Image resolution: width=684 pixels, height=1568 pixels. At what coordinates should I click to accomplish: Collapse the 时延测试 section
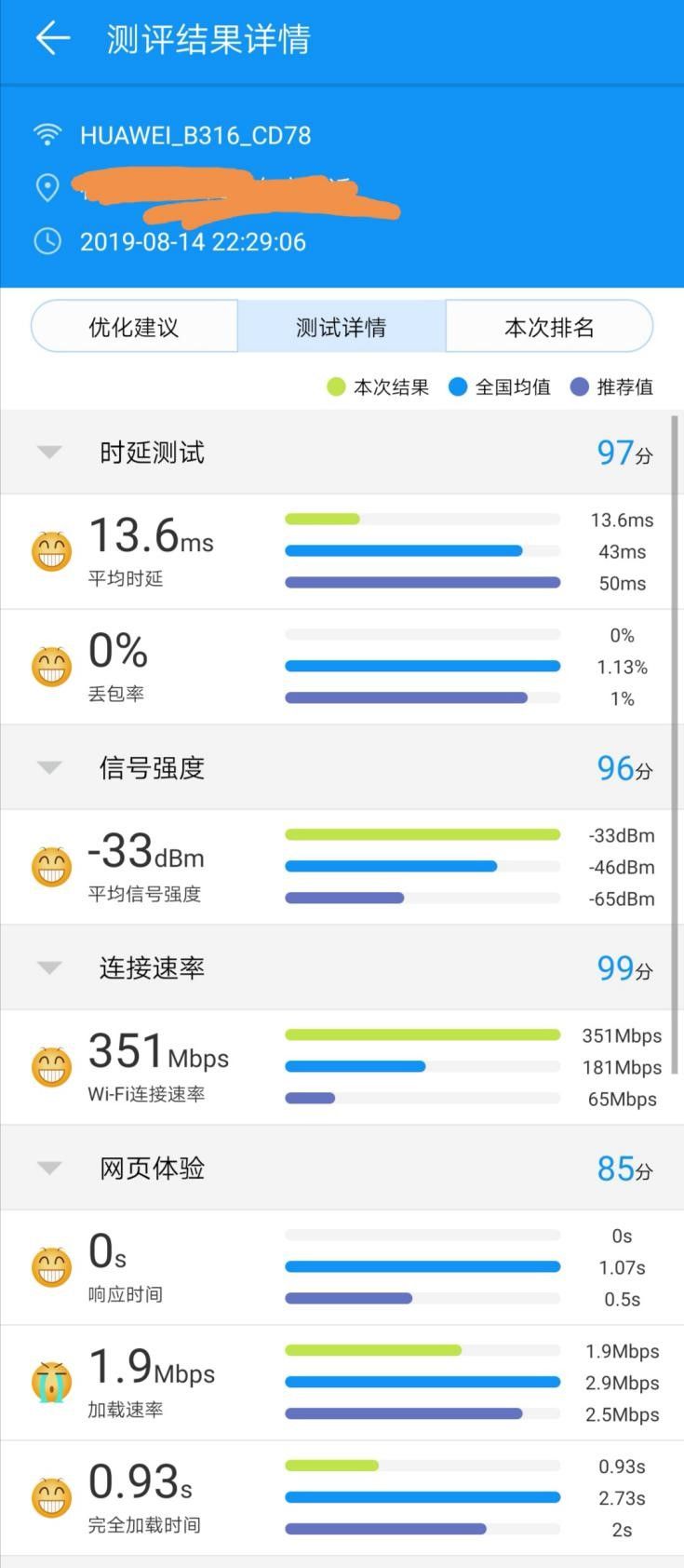[x=49, y=453]
